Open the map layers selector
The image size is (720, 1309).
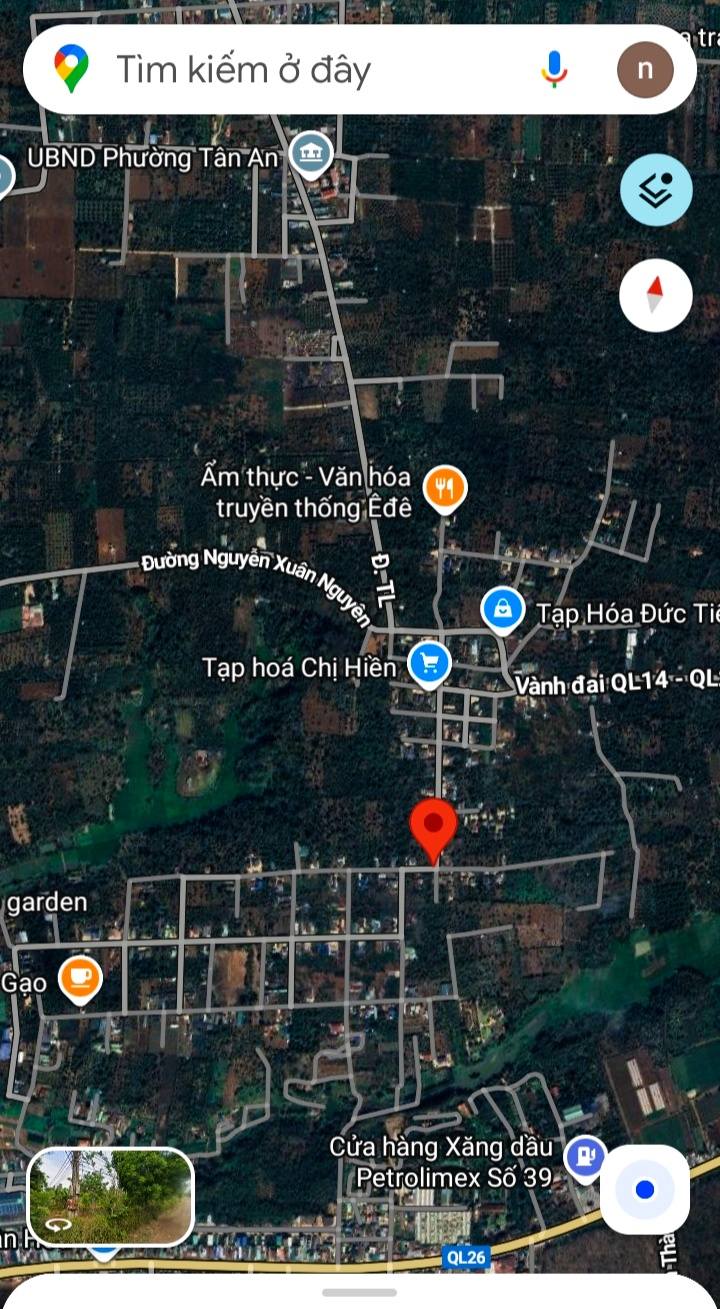coord(656,190)
